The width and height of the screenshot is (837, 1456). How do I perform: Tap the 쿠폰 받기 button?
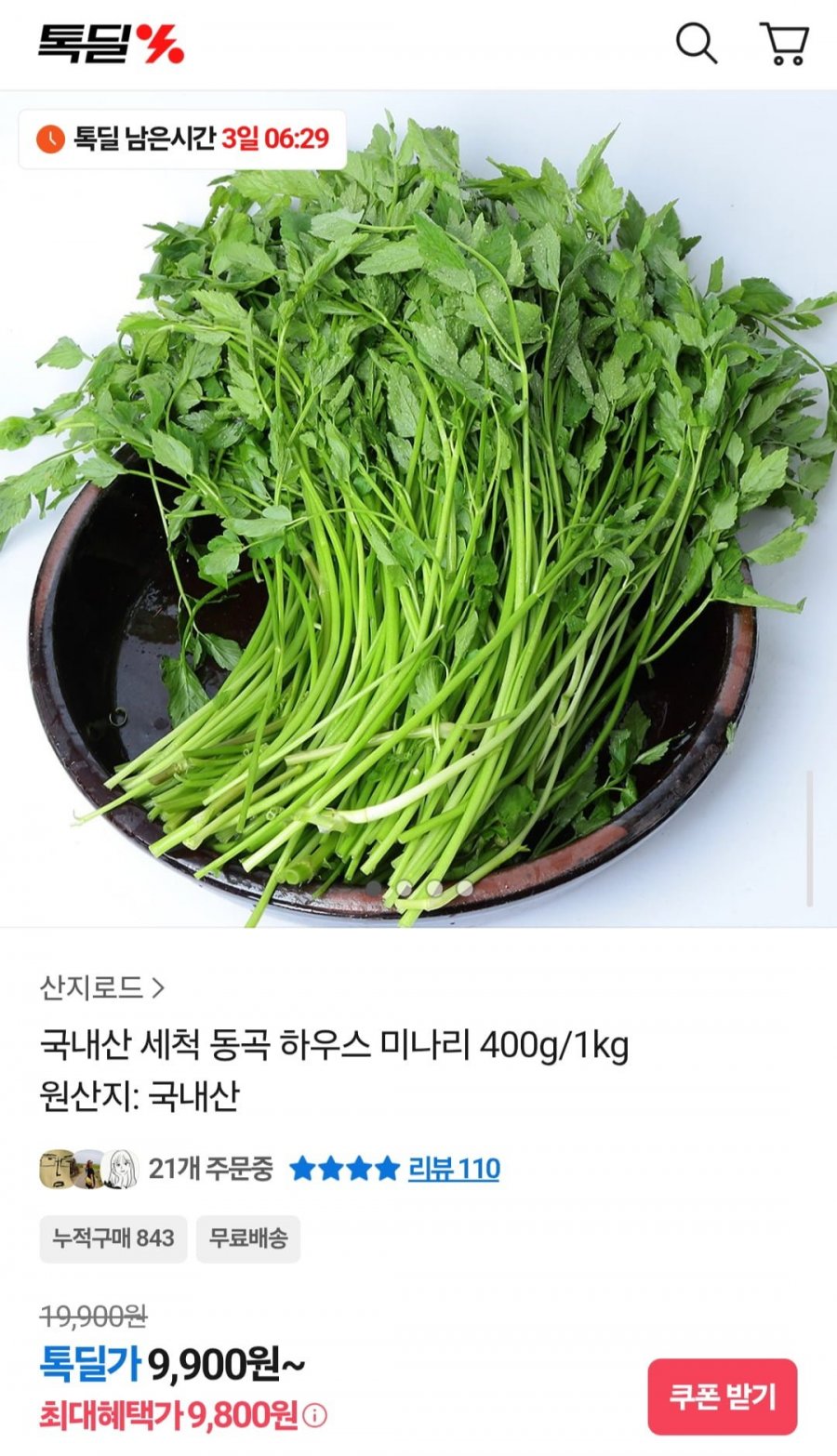click(x=722, y=1396)
